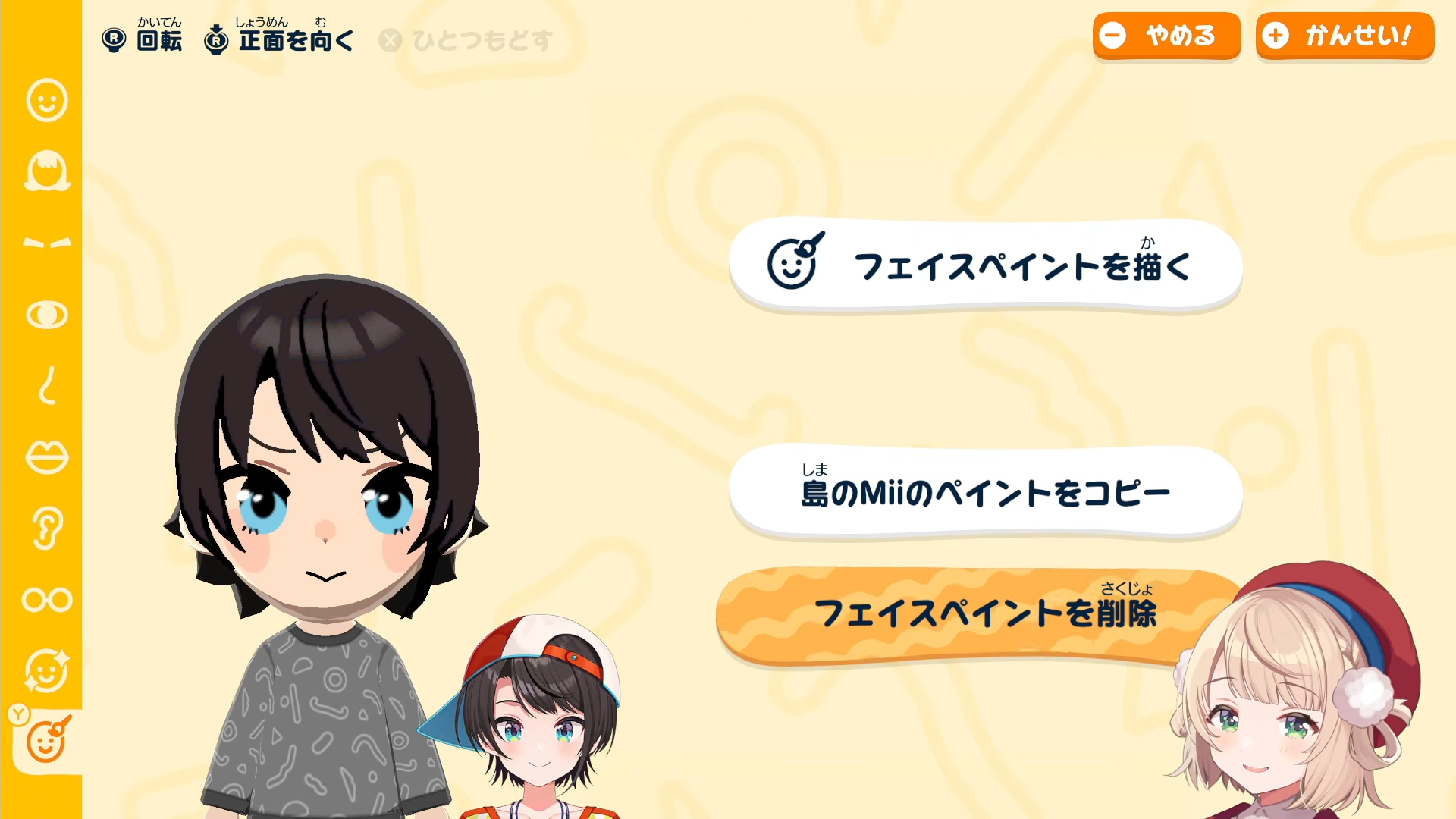The width and height of the screenshot is (1456, 819).
Task: Open the nose tab
Action: pyautogui.click(x=47, y=385)
